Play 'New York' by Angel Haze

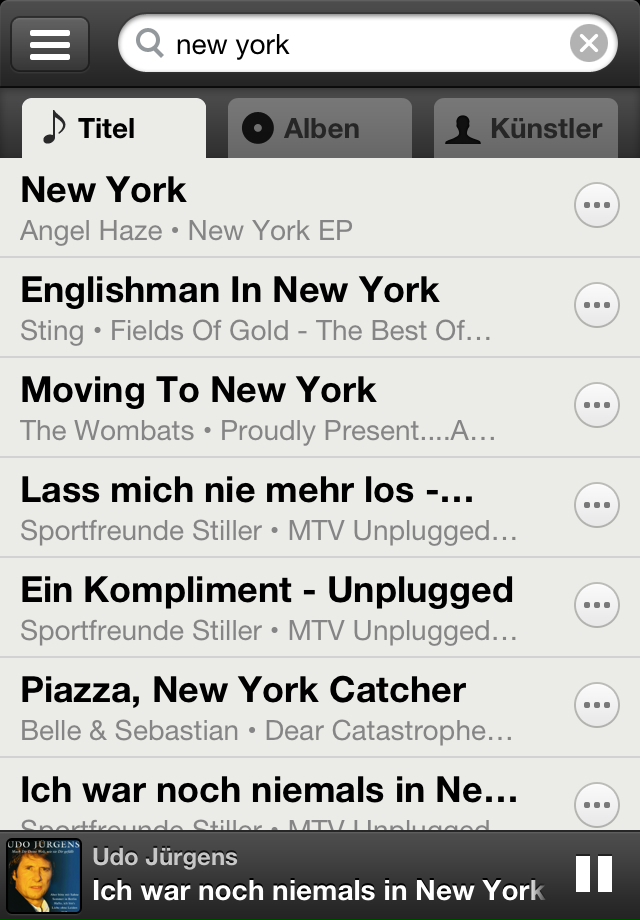coord(280,208)
